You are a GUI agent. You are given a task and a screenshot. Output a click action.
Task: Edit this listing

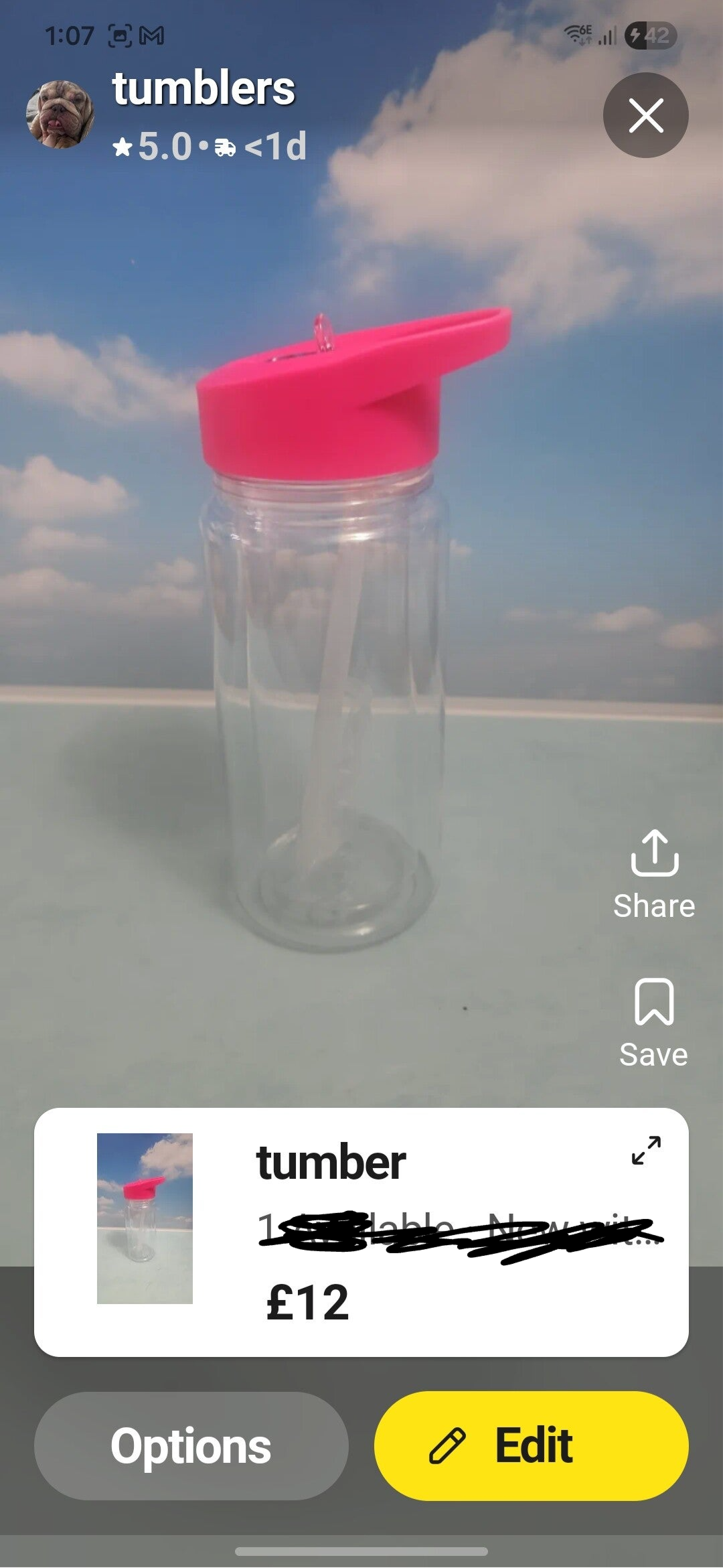coord(531,1445)
